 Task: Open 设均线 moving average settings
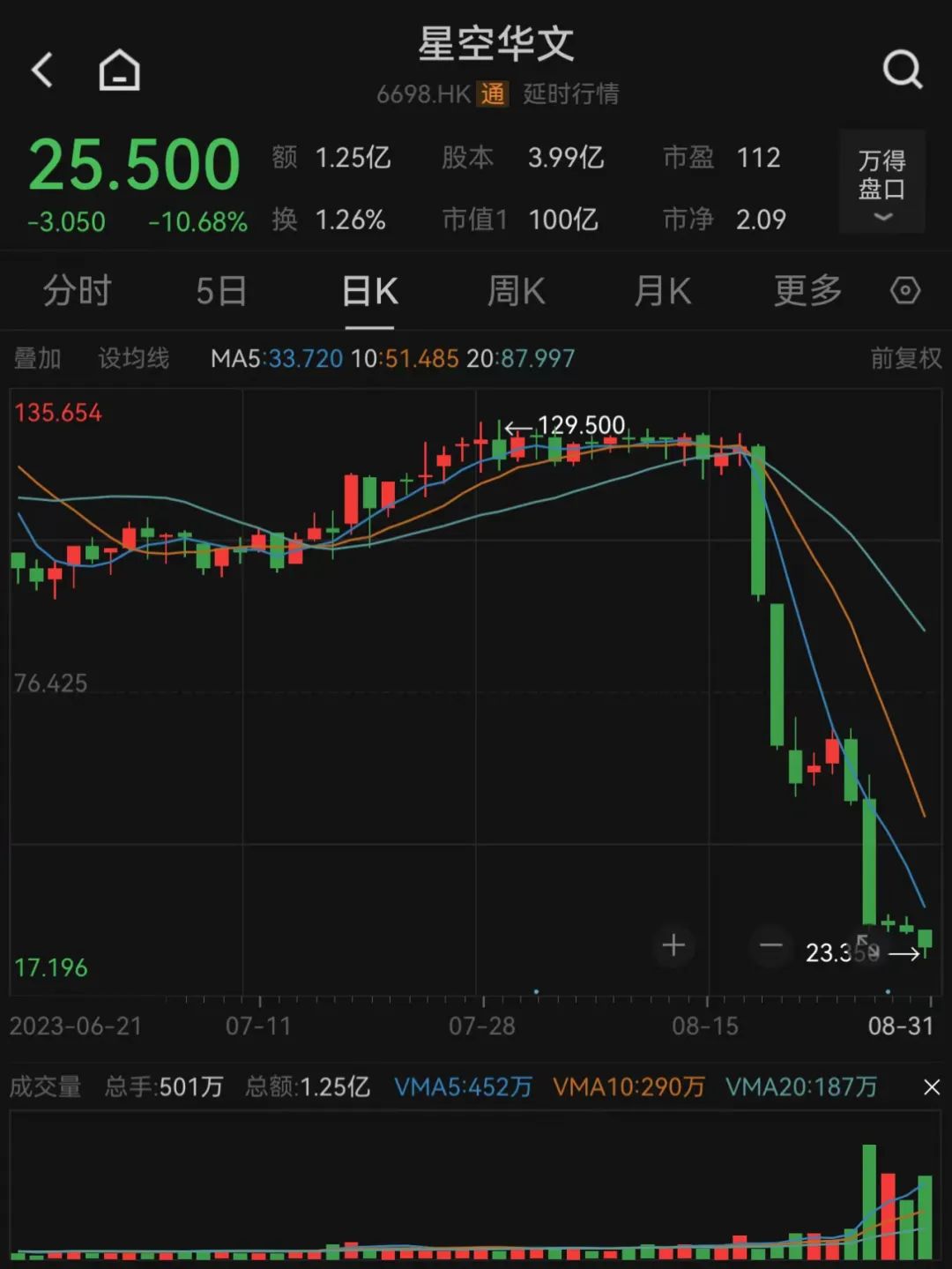133,358
